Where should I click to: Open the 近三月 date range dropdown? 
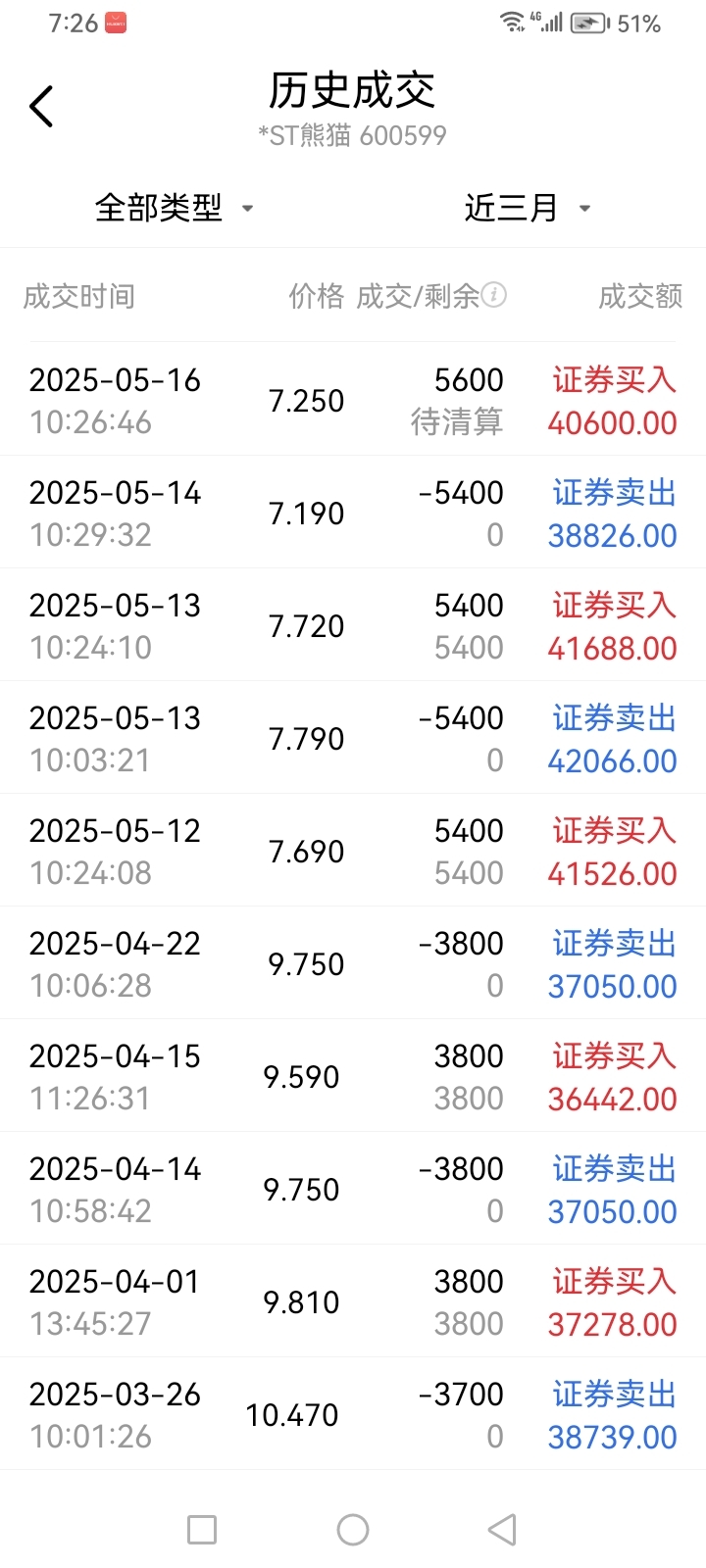pos(528,208)
